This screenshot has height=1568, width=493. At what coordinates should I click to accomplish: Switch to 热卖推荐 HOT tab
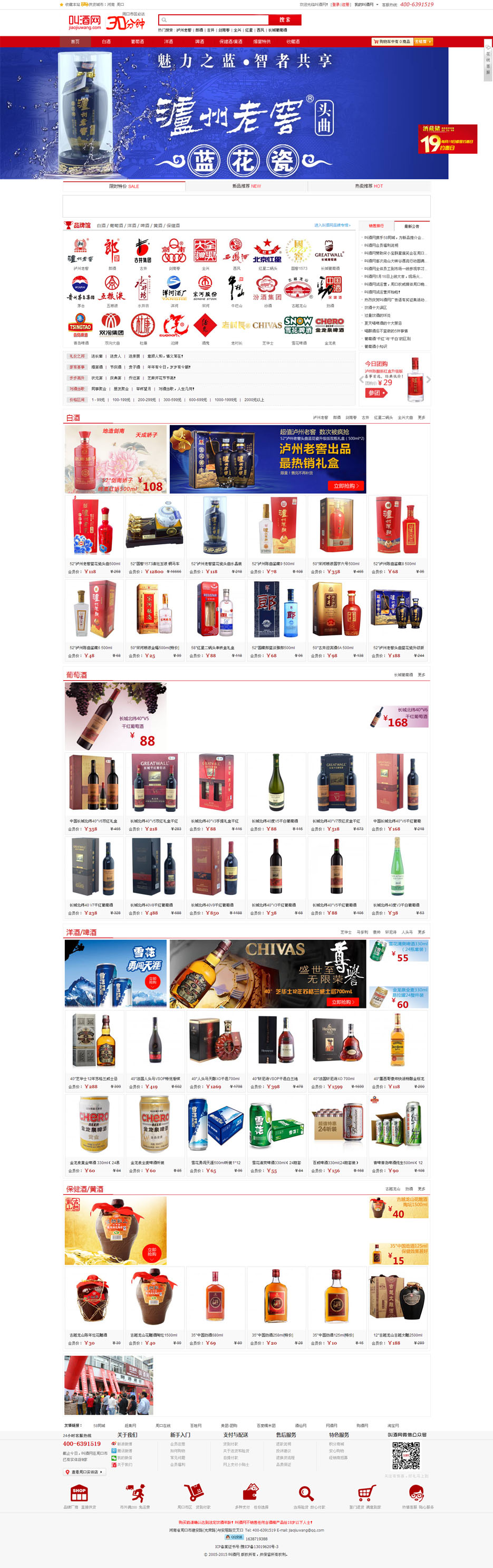369,187
